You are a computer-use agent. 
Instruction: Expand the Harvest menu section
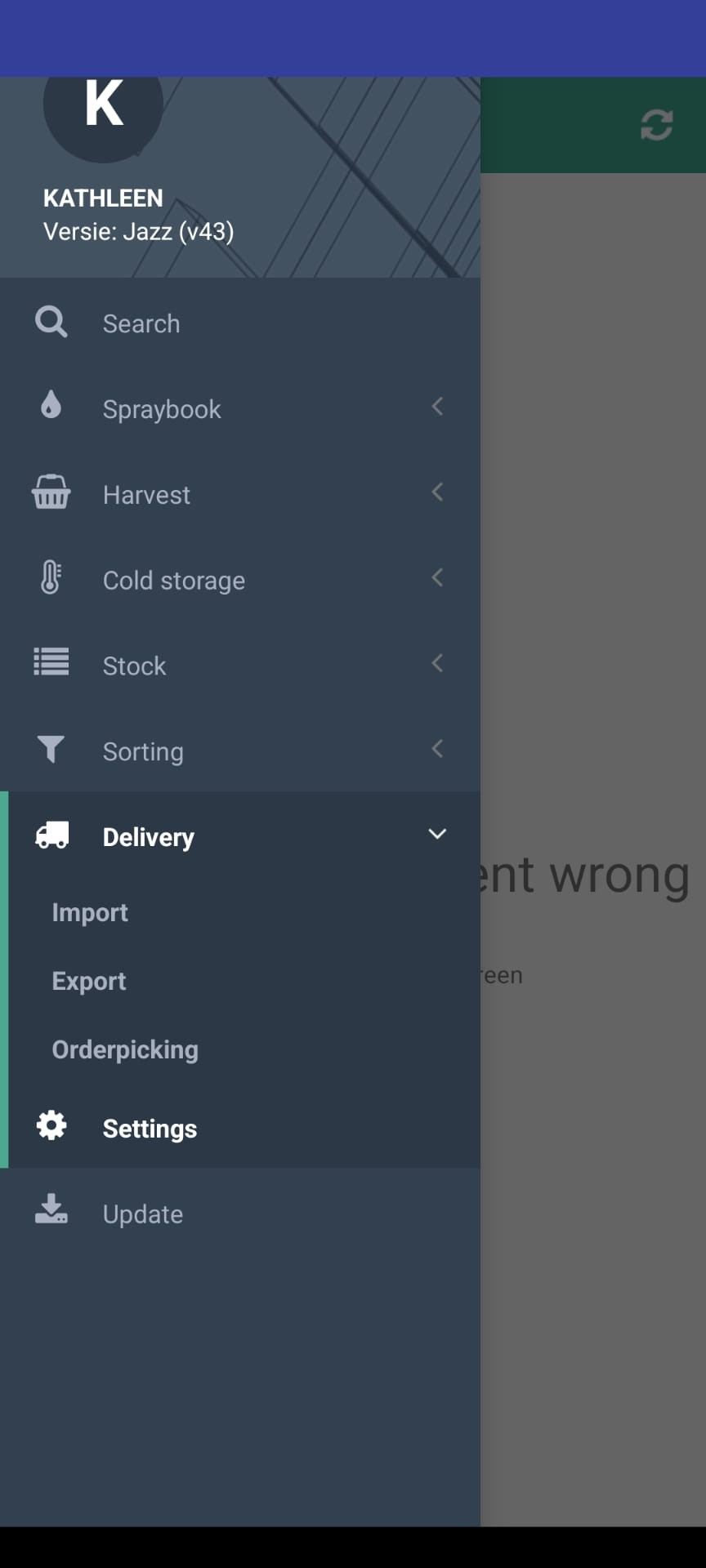pos(240,494)
